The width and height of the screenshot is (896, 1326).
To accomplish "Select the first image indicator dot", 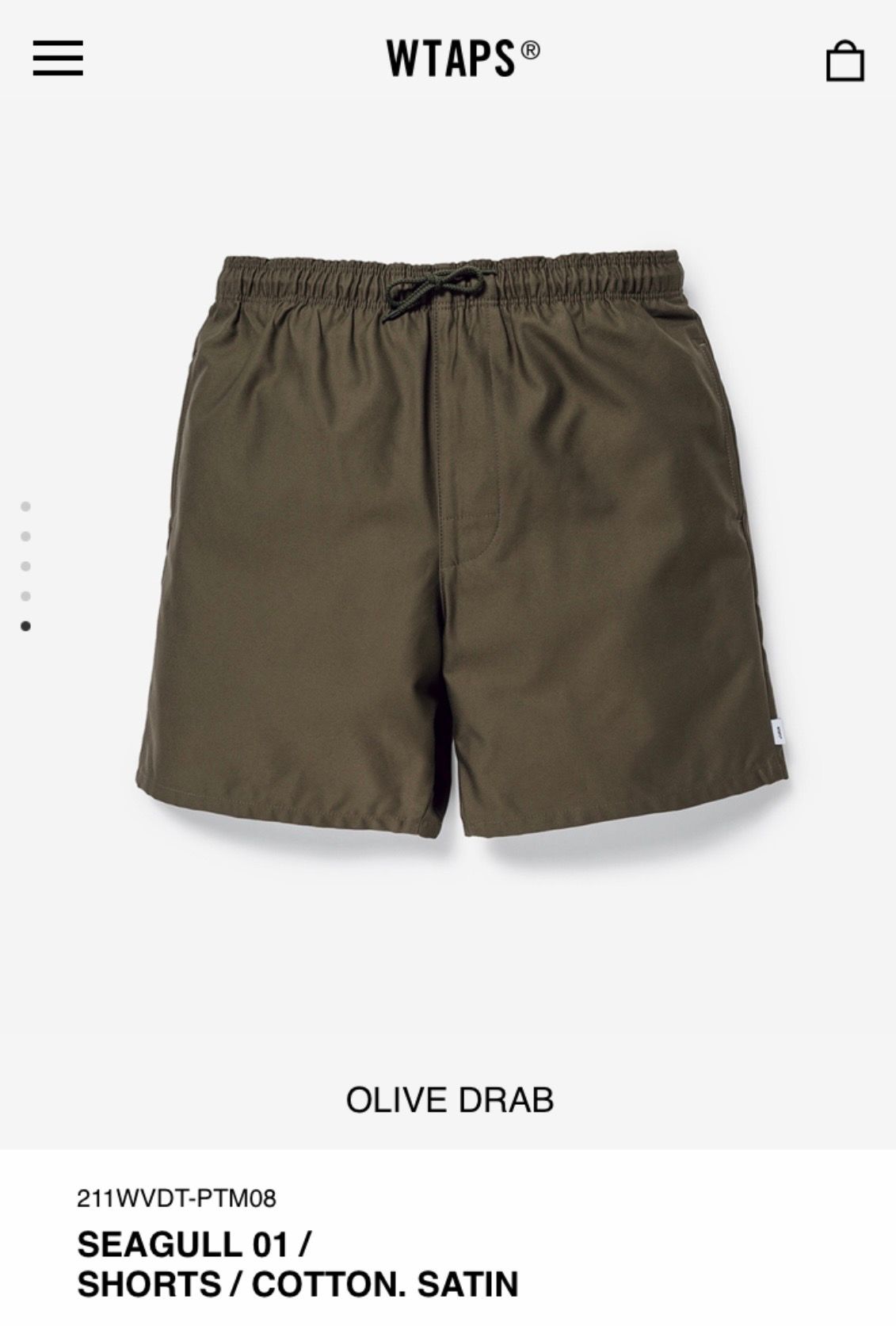I will [x=26, y=506].
